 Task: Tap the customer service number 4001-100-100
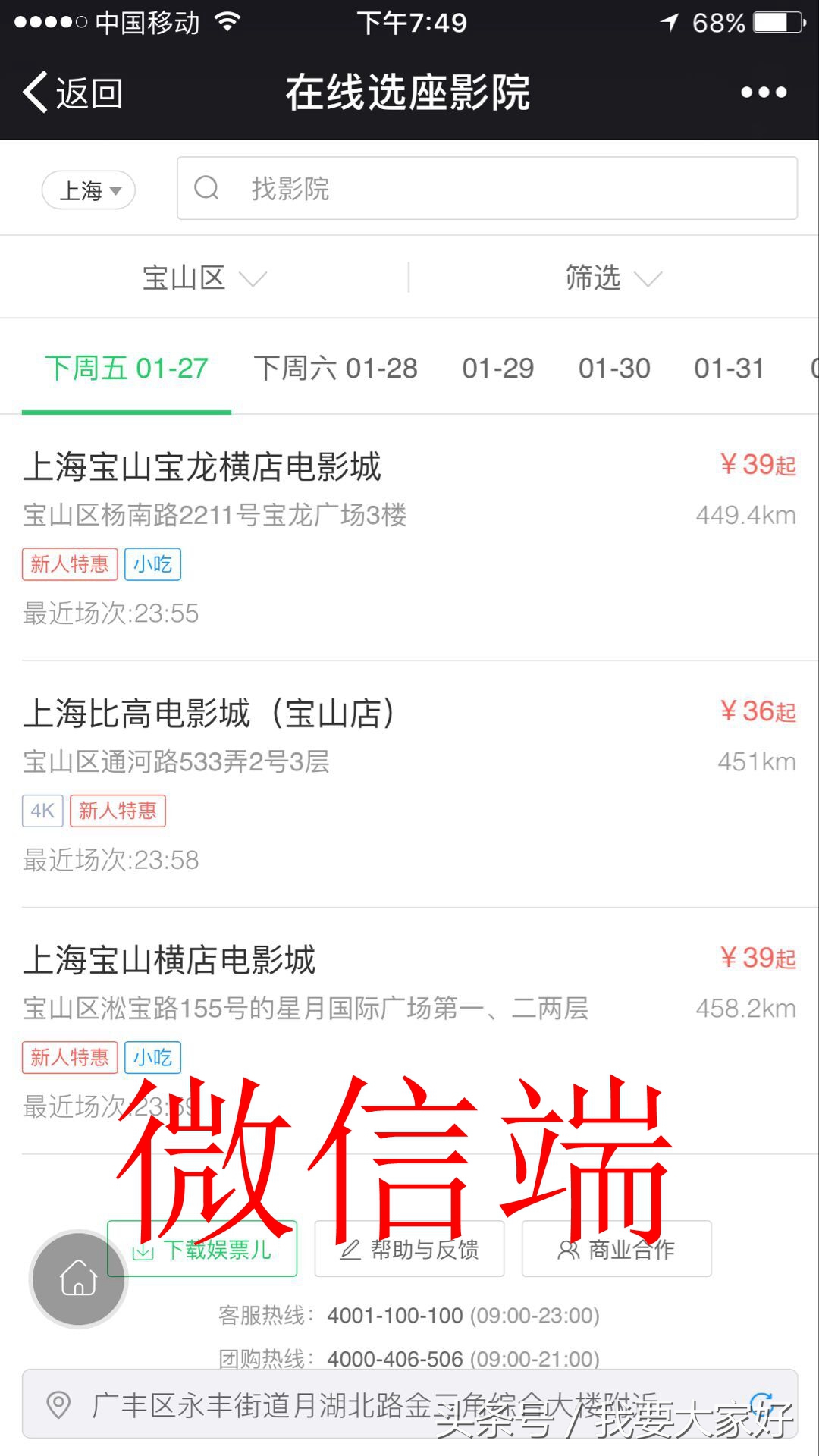tap(394, 1316)
